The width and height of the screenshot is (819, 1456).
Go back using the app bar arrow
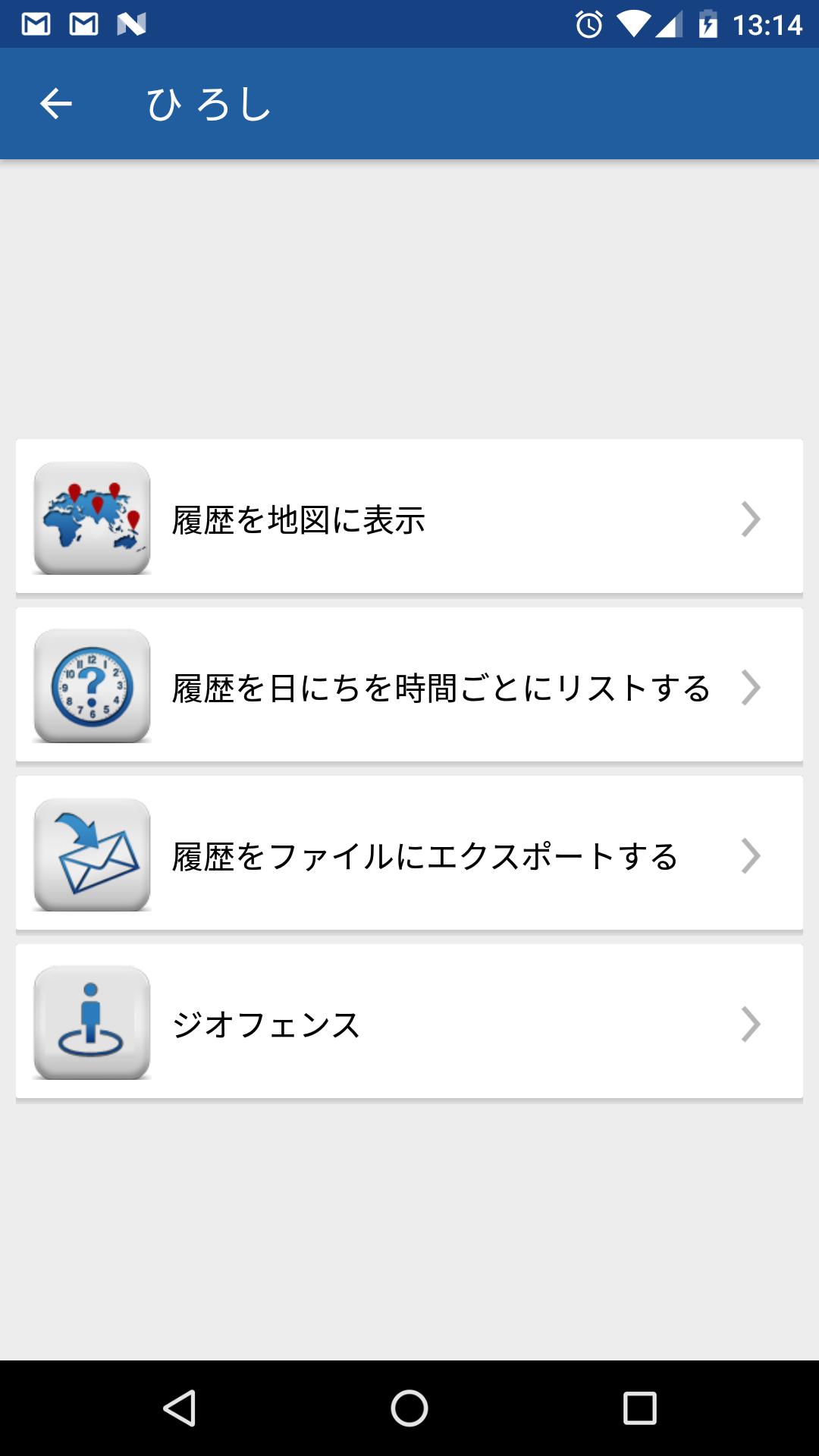pyautogui.click(x=55, y=104)
